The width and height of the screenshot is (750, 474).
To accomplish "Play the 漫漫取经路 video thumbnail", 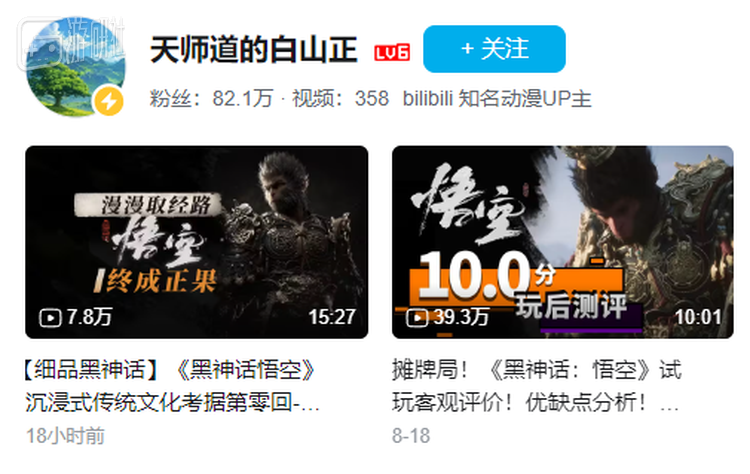I will pos(196,242).
